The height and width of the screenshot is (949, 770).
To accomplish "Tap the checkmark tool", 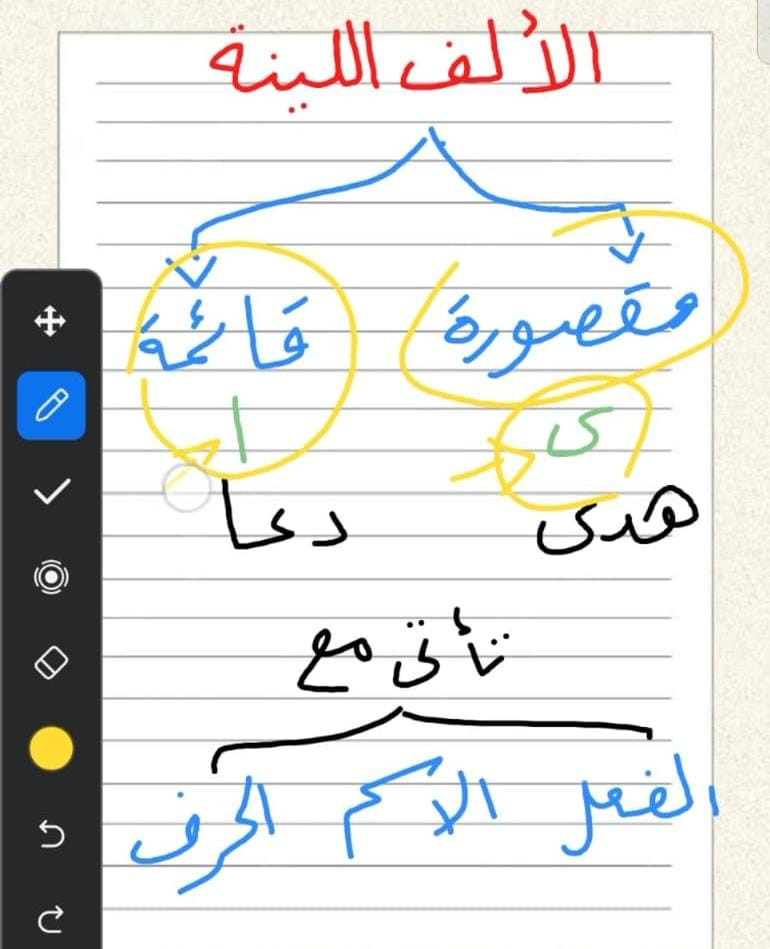I will click(50, 492).
